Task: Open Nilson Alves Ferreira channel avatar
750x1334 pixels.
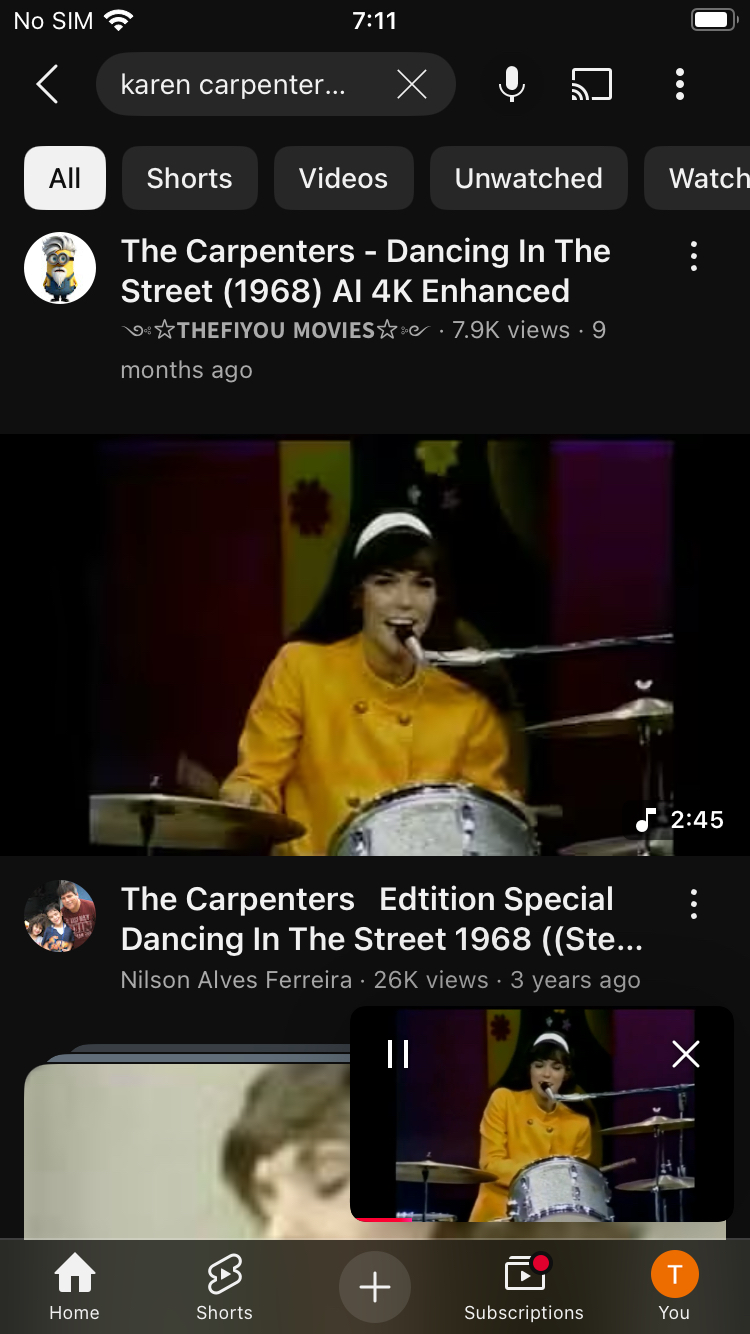Action: click(x=60, y=916)
